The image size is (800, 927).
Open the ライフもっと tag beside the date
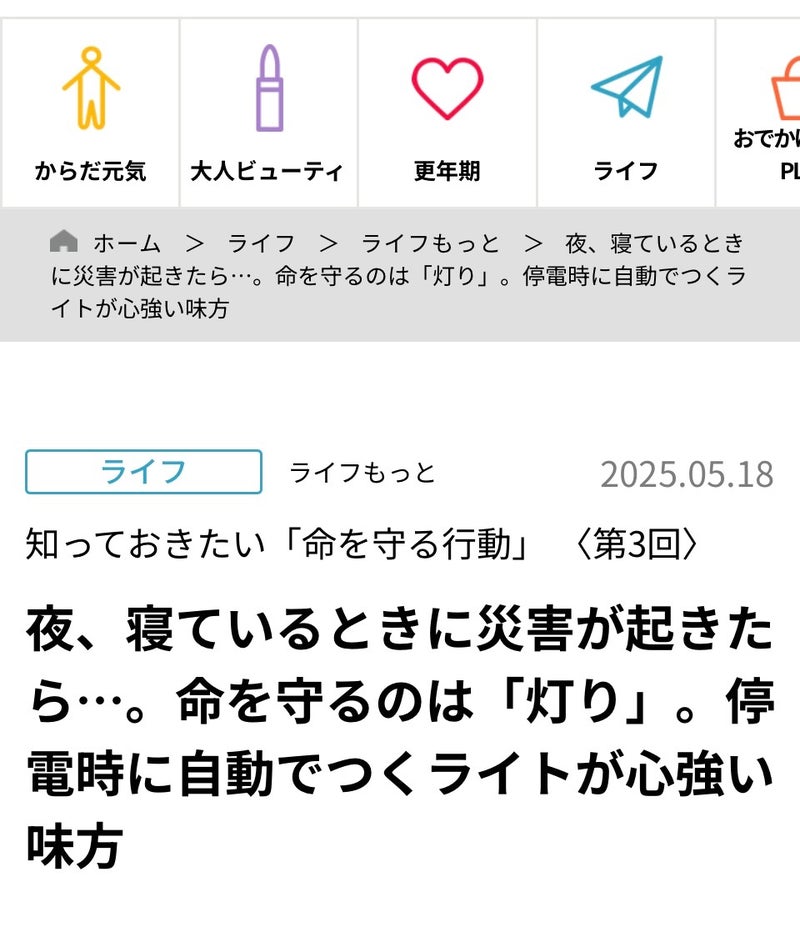click(362, 473)
